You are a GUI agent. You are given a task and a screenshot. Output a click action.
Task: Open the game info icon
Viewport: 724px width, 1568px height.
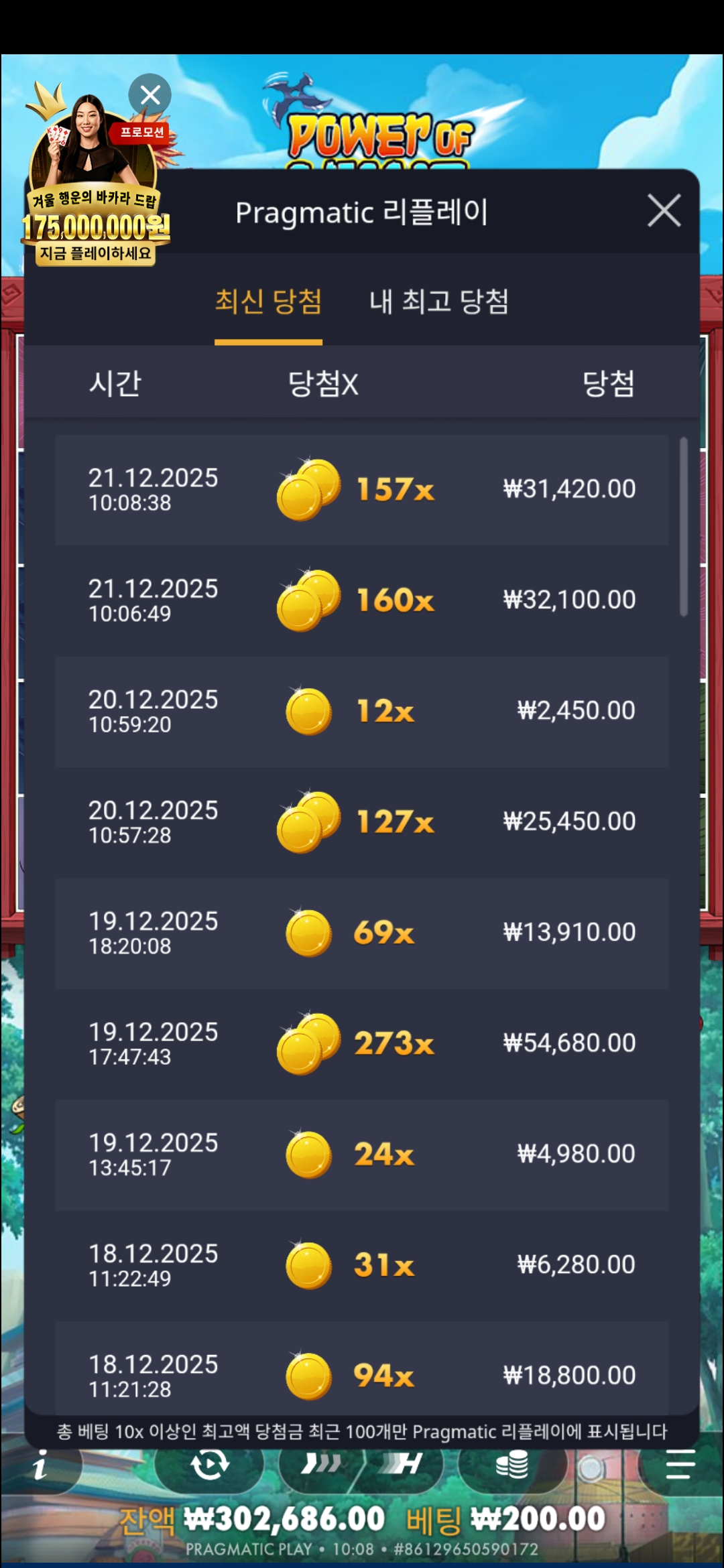point(40,1466)
